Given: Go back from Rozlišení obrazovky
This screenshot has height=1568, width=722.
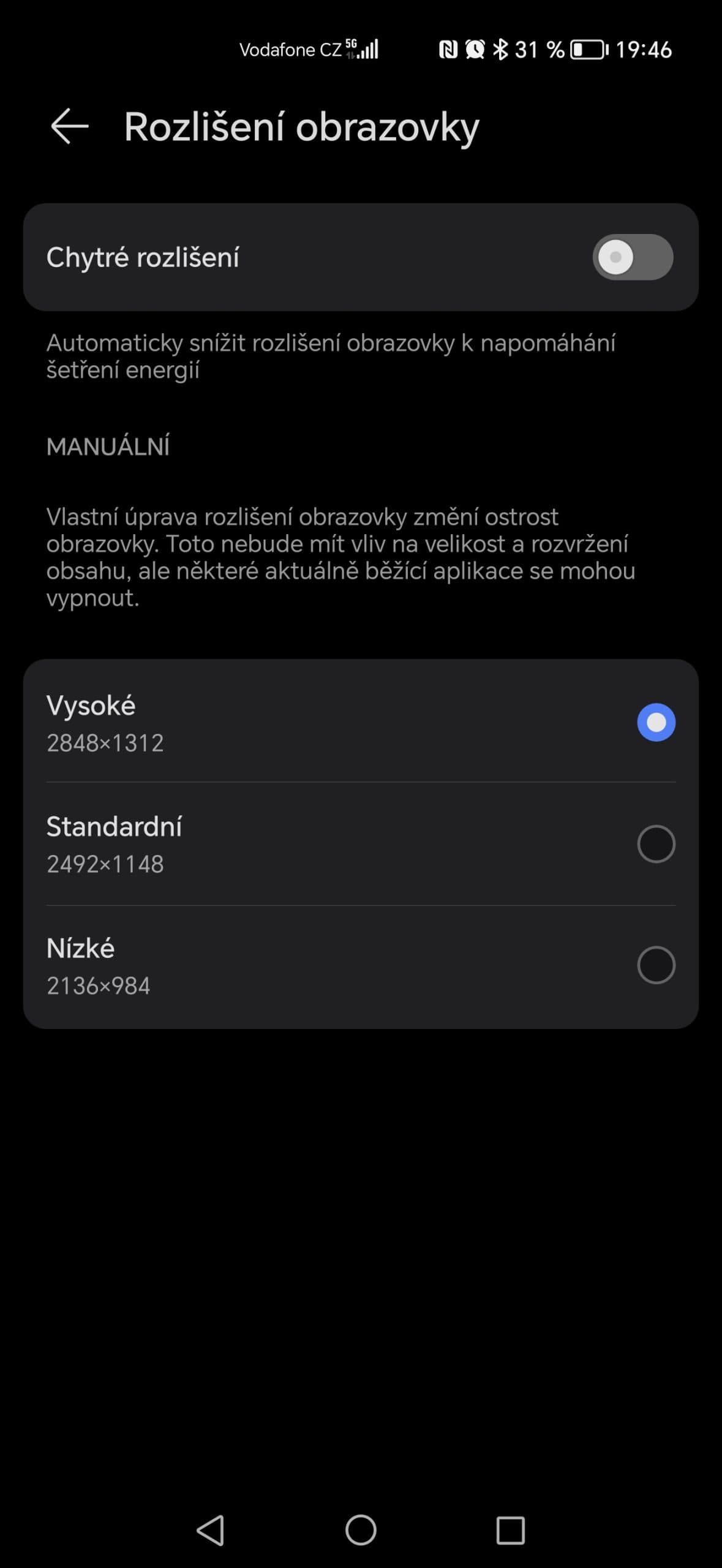Looking at the screenshot, I should tap(69, 127).
